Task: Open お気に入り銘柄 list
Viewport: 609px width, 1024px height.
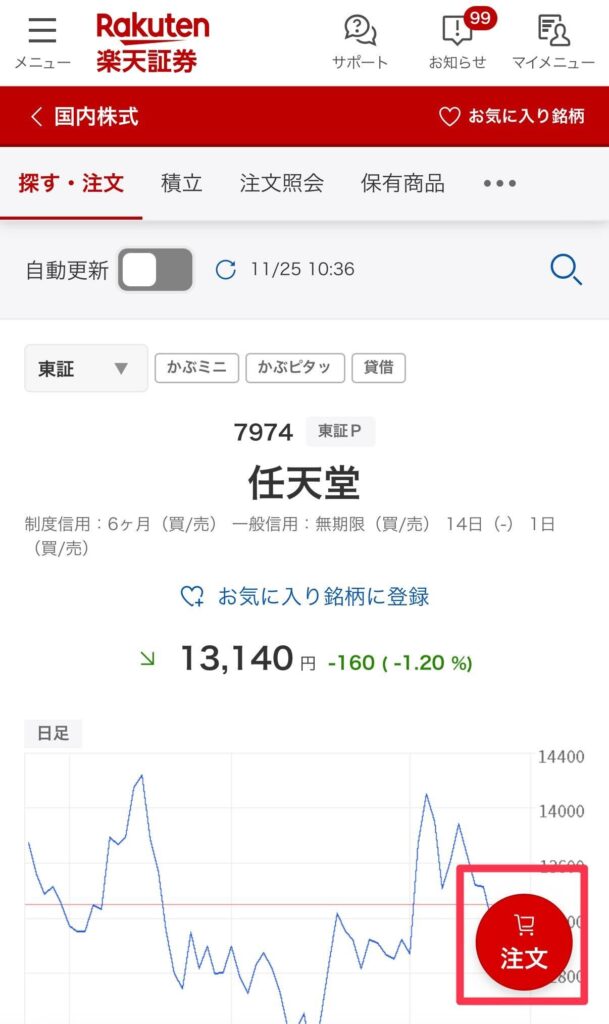Action: (512, 117)
